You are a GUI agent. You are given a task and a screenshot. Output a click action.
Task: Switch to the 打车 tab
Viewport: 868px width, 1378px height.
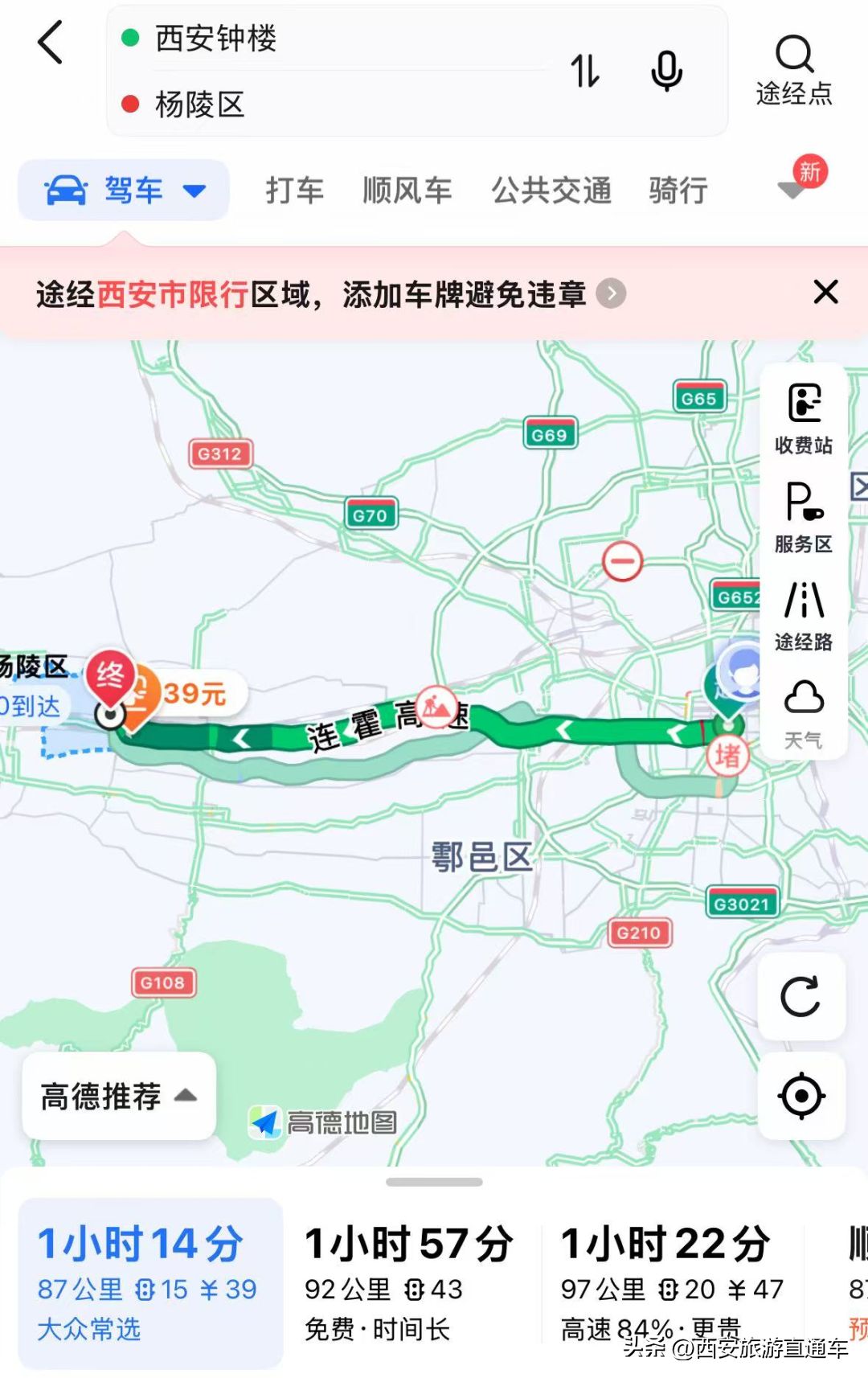tap(295, 191)
